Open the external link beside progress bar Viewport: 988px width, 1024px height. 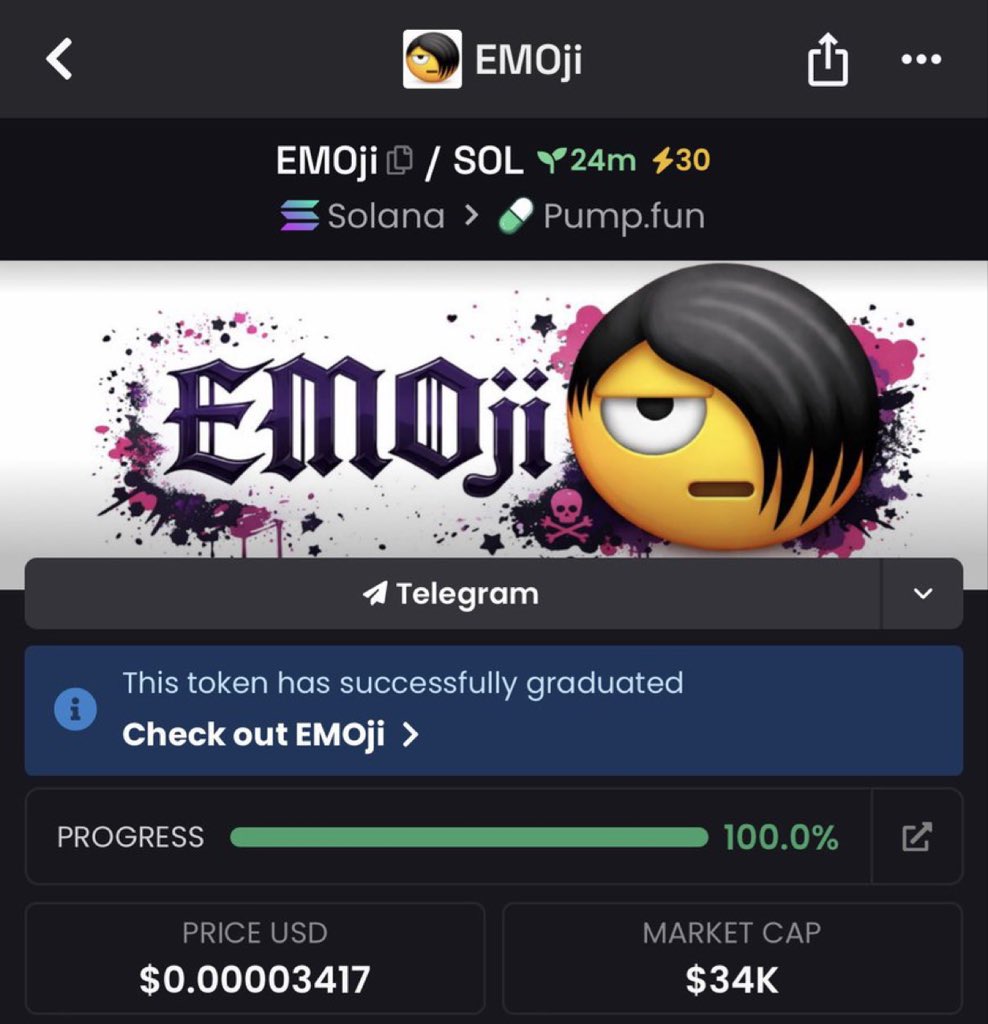[x=916, y=837]
